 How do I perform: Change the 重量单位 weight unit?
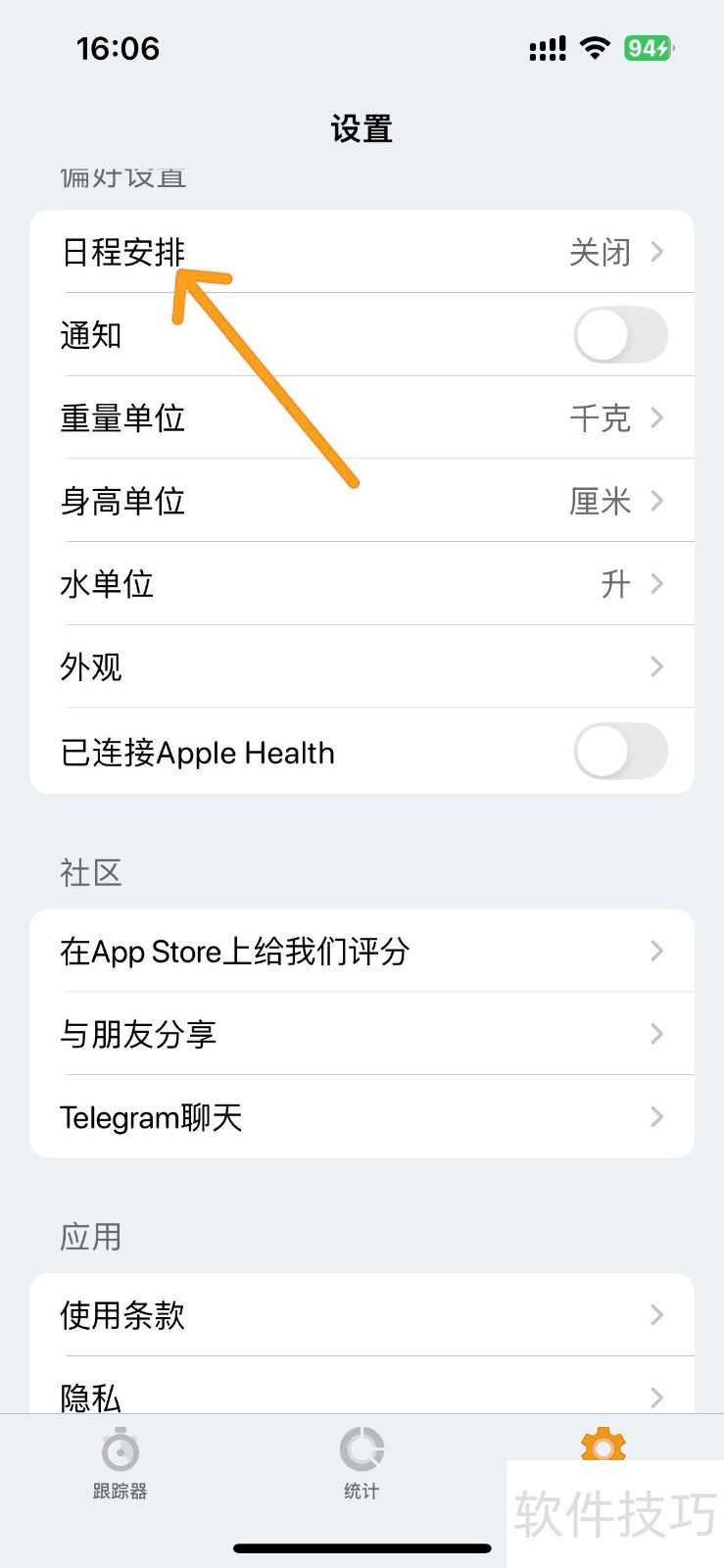coord(362,418)
